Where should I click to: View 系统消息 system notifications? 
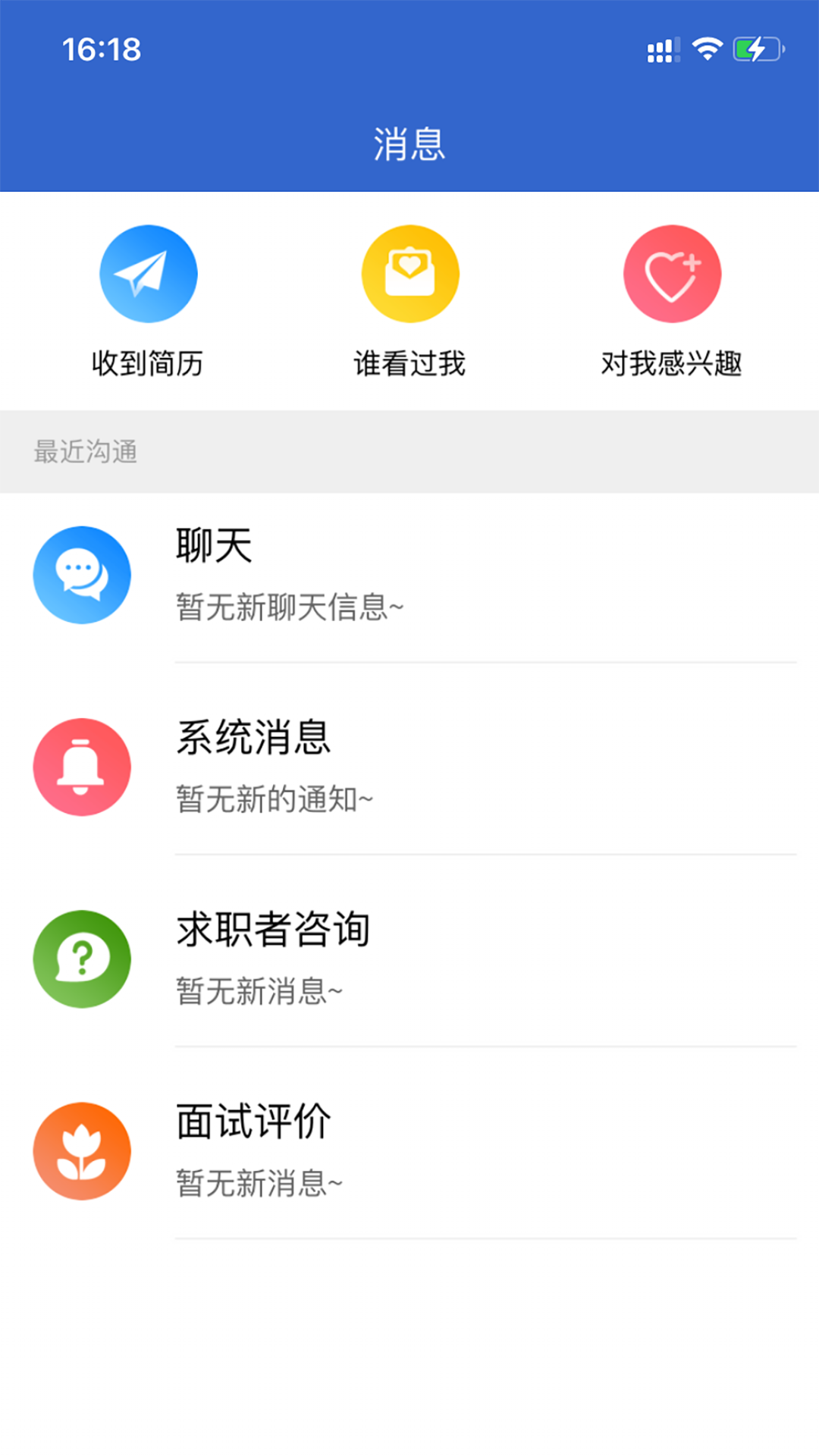(409, 767)
